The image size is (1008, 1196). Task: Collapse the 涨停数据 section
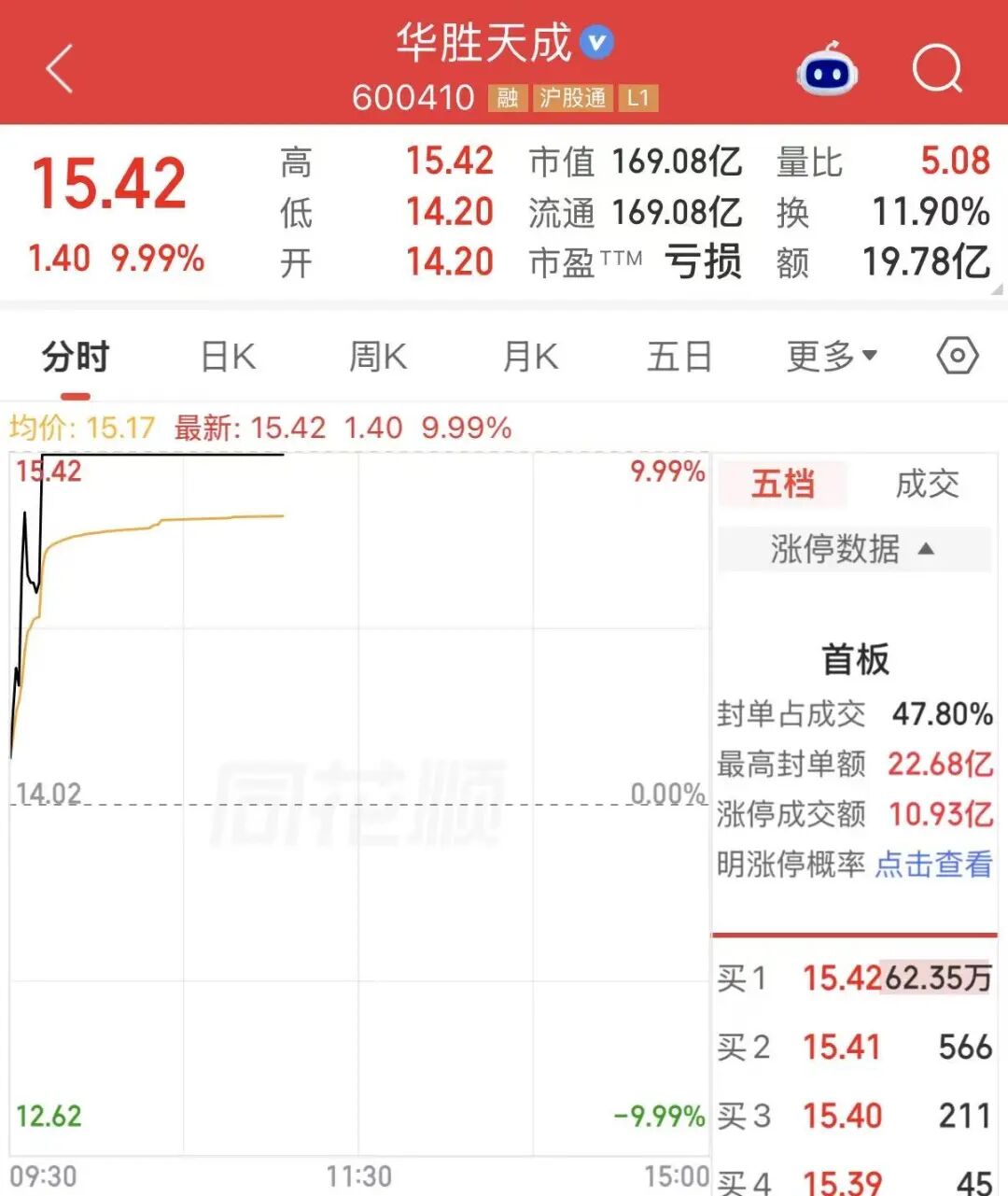pyautogui.click(x=854, y=549)
